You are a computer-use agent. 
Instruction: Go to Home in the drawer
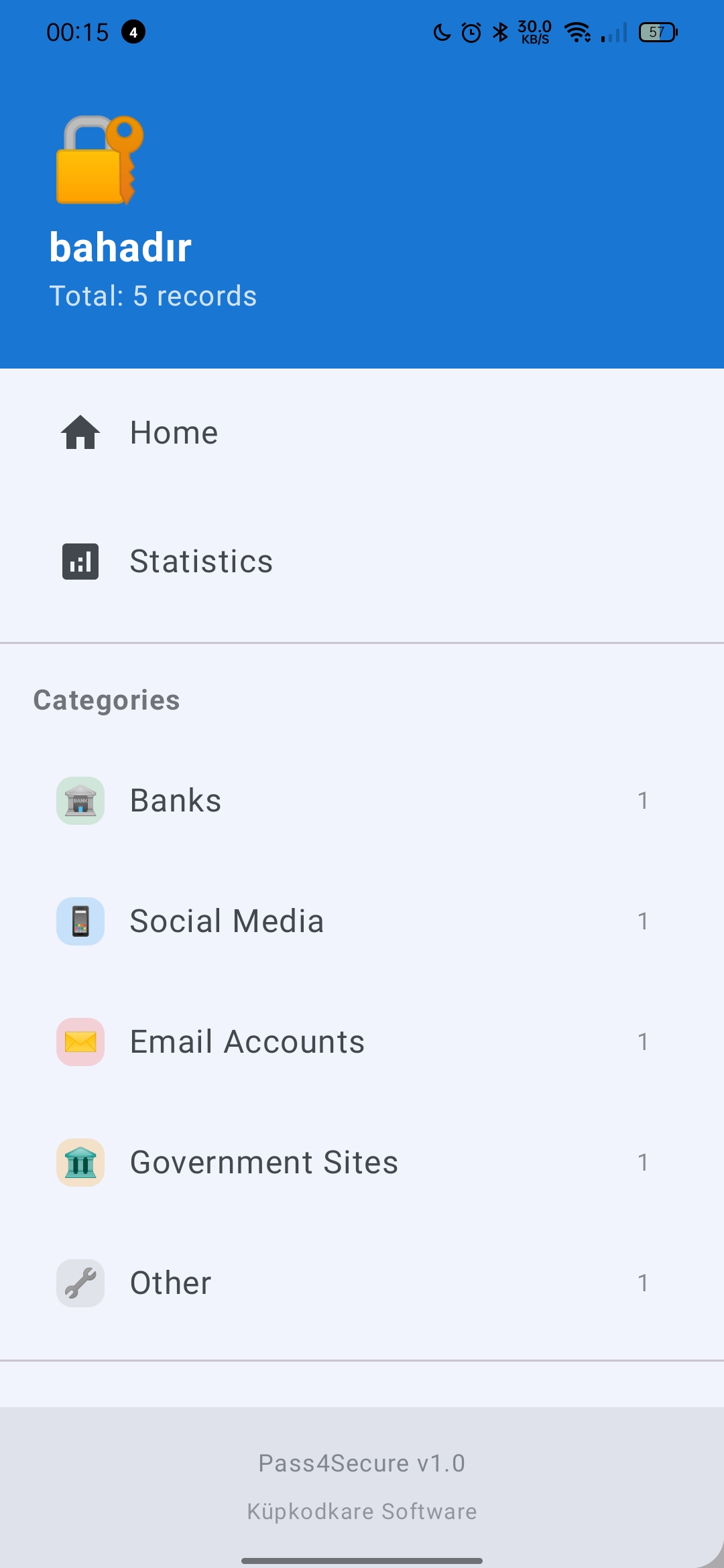pos(362,433)
